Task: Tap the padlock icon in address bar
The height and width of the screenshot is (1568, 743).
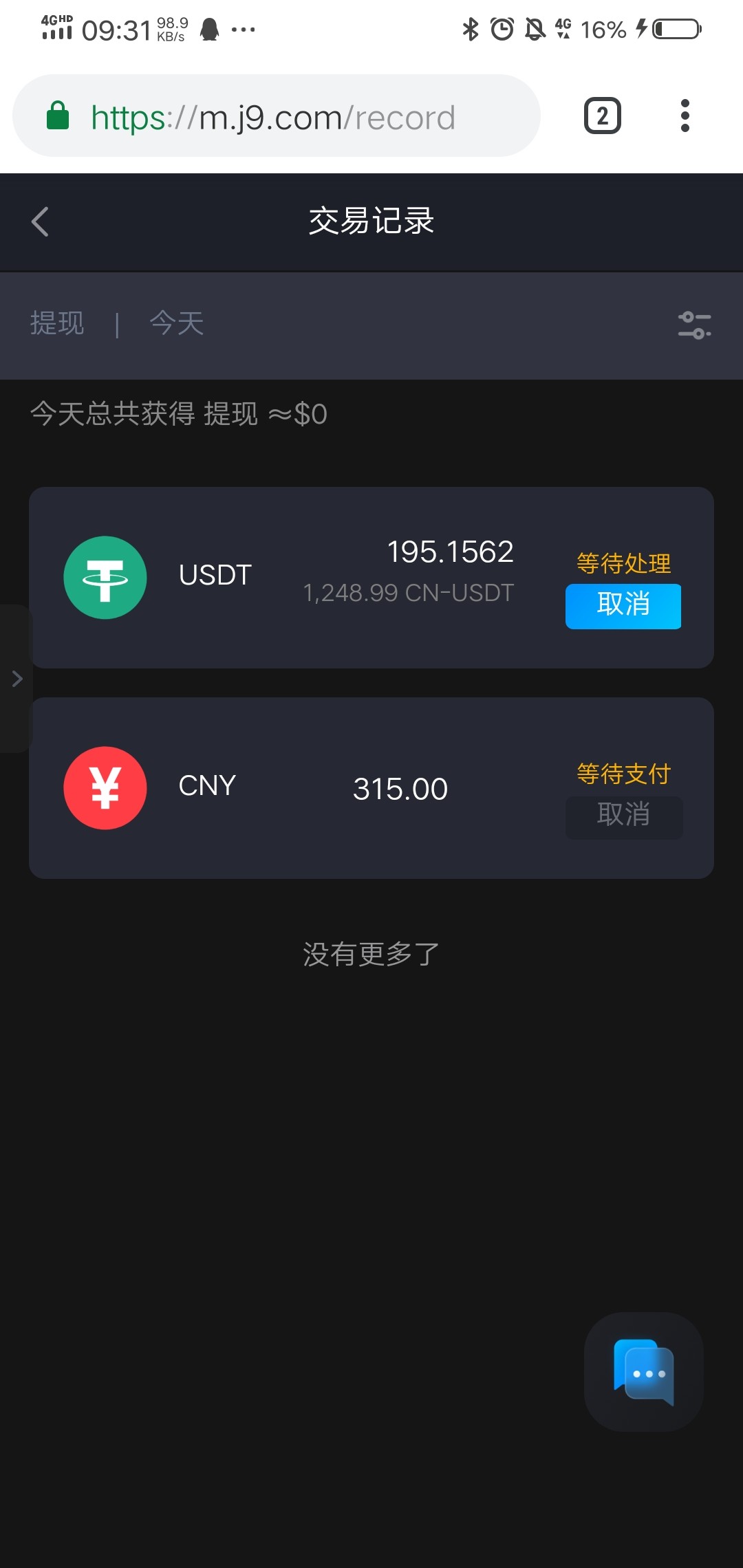Action: (57, 116)
